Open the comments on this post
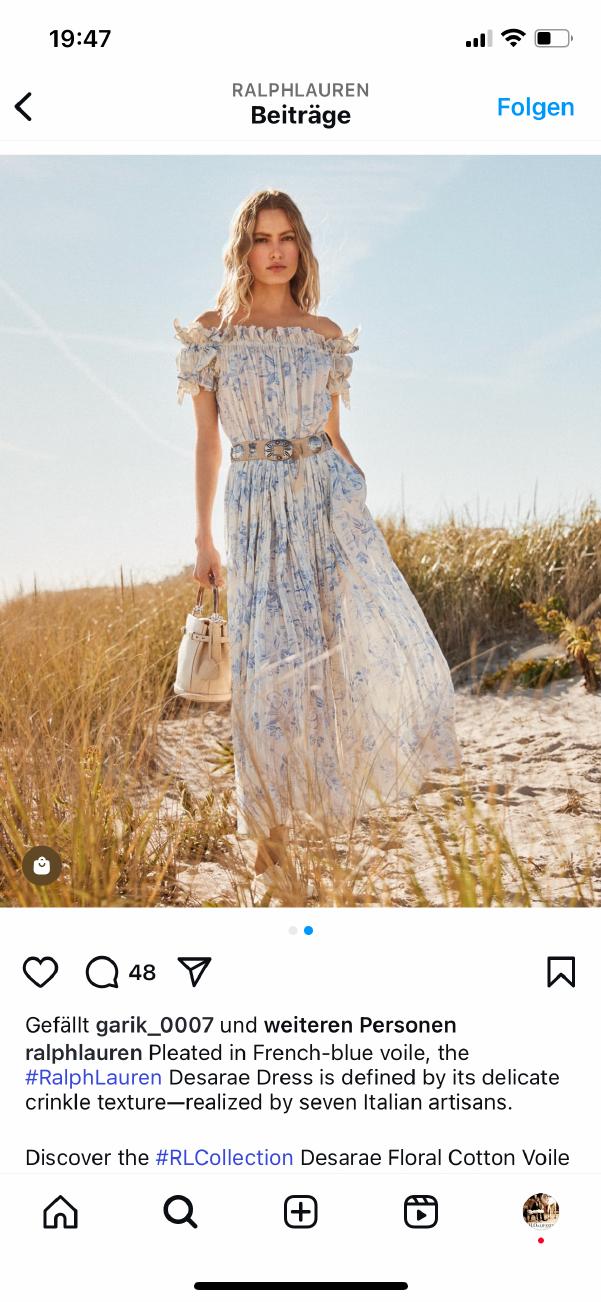Image resolution: width=601 pixels, height=1302 pixels. click(x=103, y=972)
